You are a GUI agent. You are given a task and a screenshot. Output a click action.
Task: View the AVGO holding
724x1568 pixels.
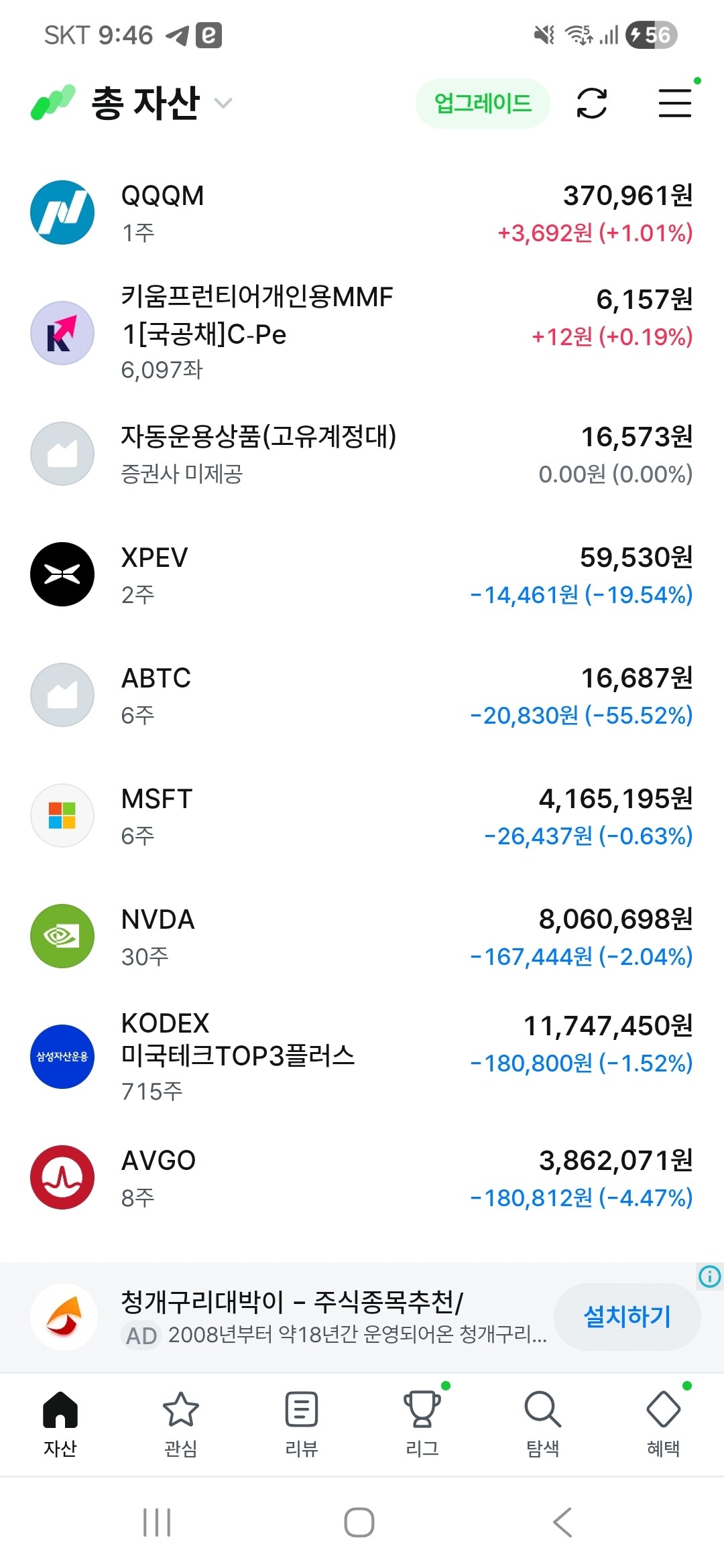coord(362,1178)
